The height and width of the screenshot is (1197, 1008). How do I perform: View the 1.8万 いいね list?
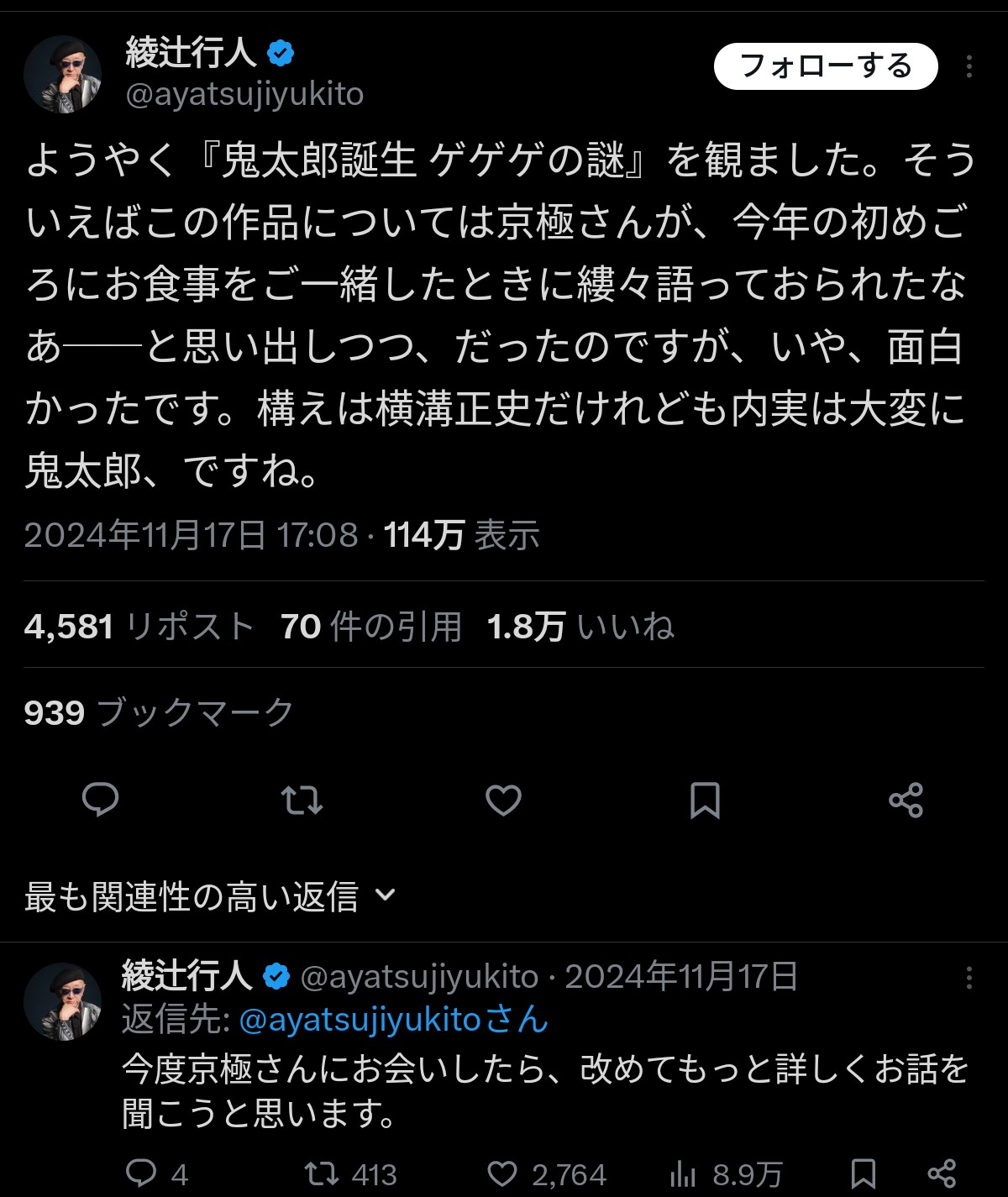(580, 627)
